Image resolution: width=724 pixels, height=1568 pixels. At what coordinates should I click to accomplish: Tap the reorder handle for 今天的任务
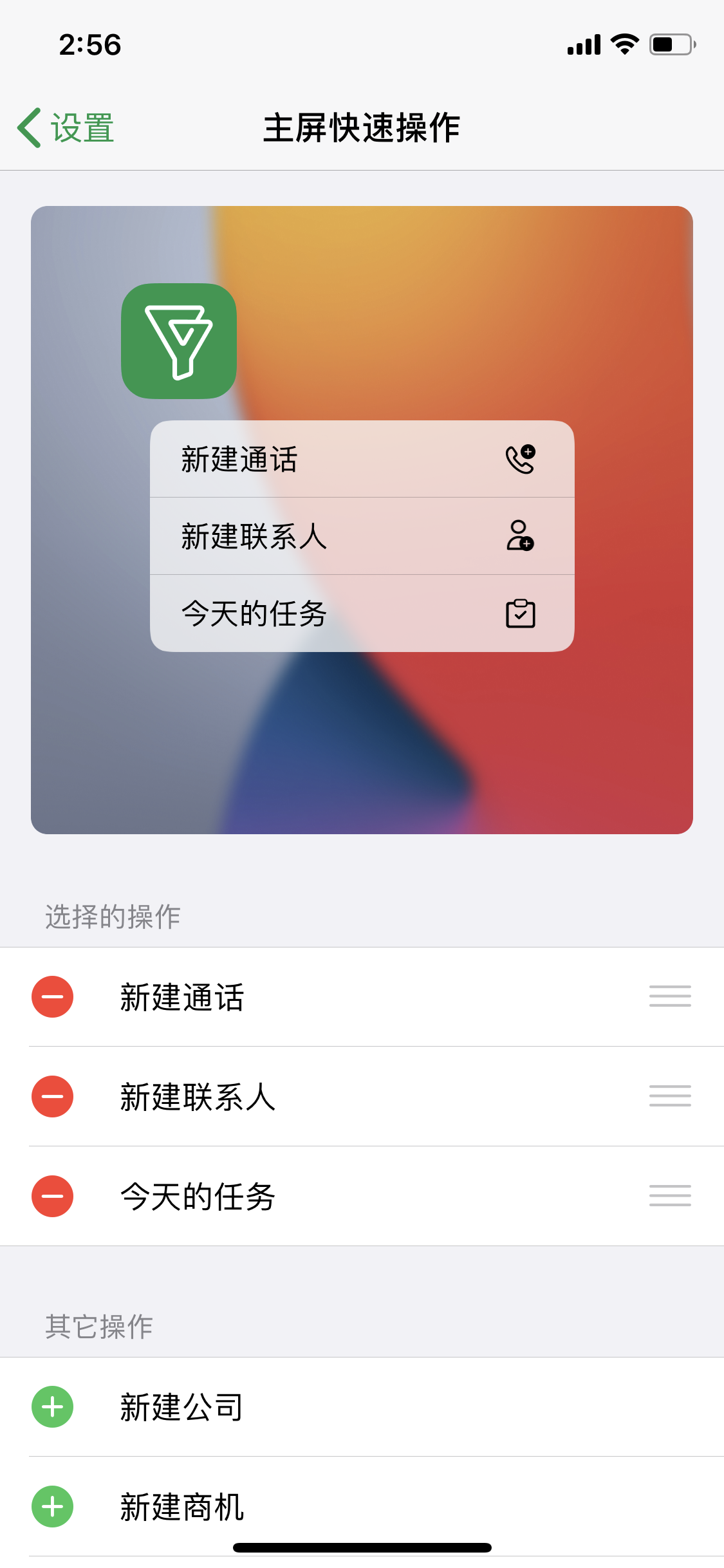click(x=670, y=1196)
